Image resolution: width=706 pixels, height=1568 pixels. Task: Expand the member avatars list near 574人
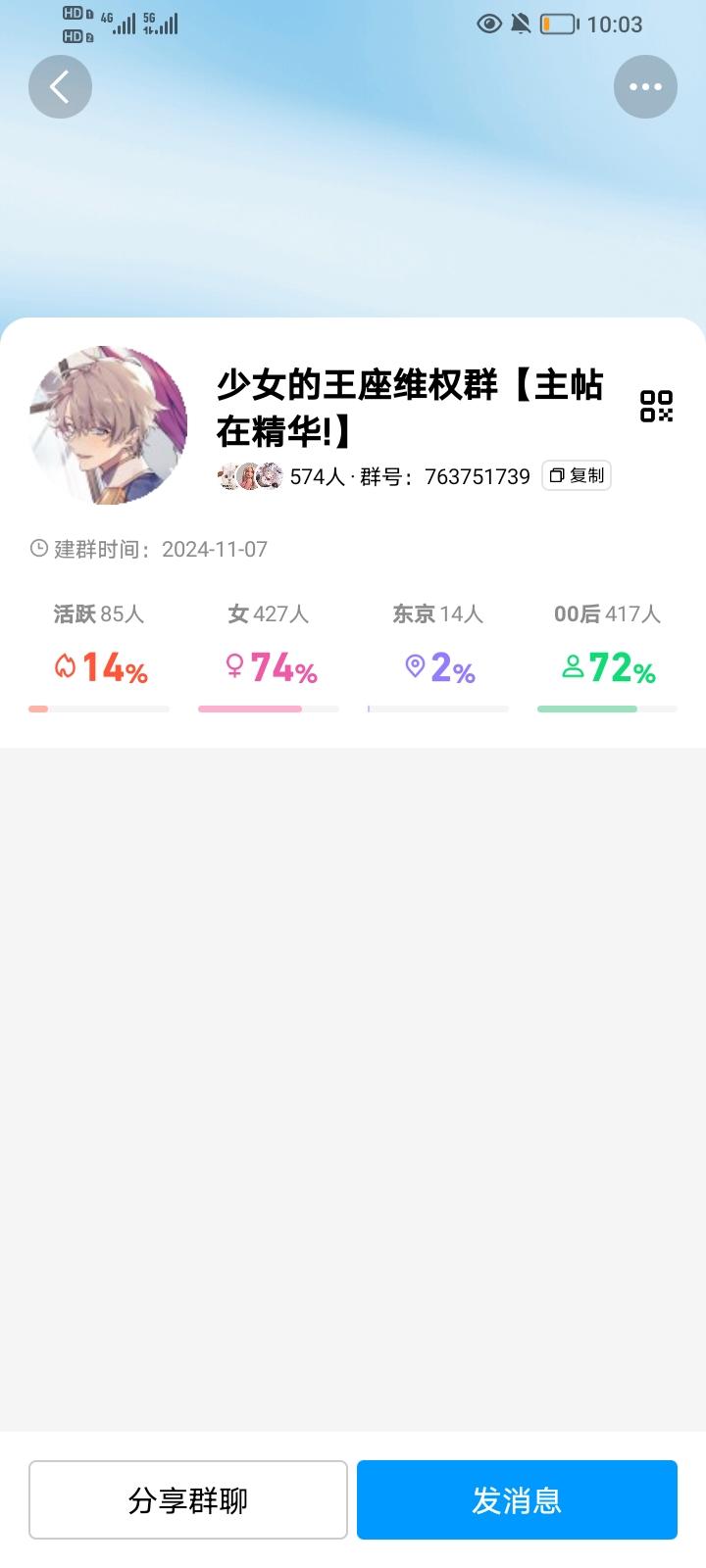click(x=249, y=475)
